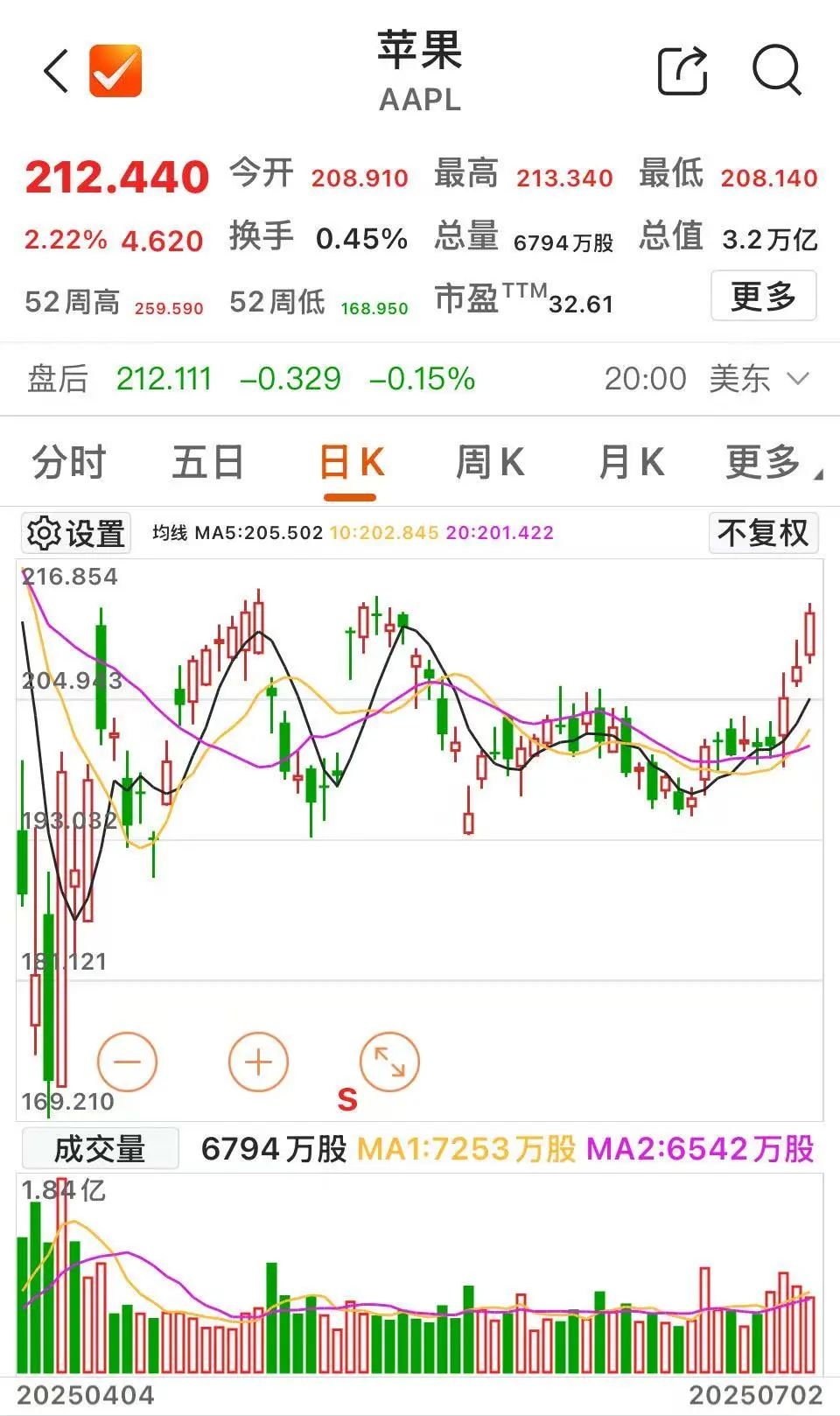Select the 分时 intraday view
The width and height of the screenshot is (840, 1416).
tap(68, 461)
